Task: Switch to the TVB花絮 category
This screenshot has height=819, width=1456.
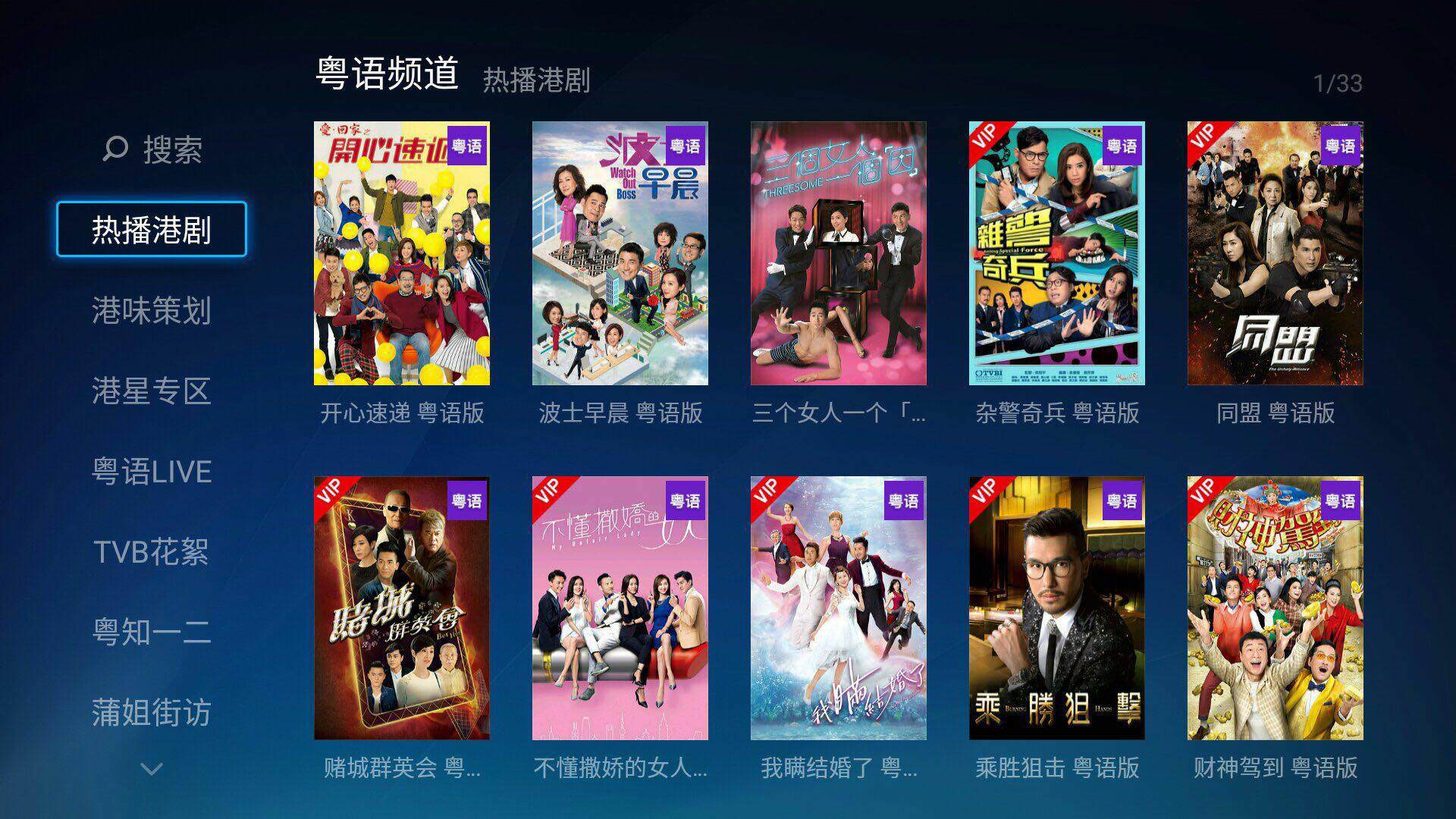Action: click(x=152, y=552)
